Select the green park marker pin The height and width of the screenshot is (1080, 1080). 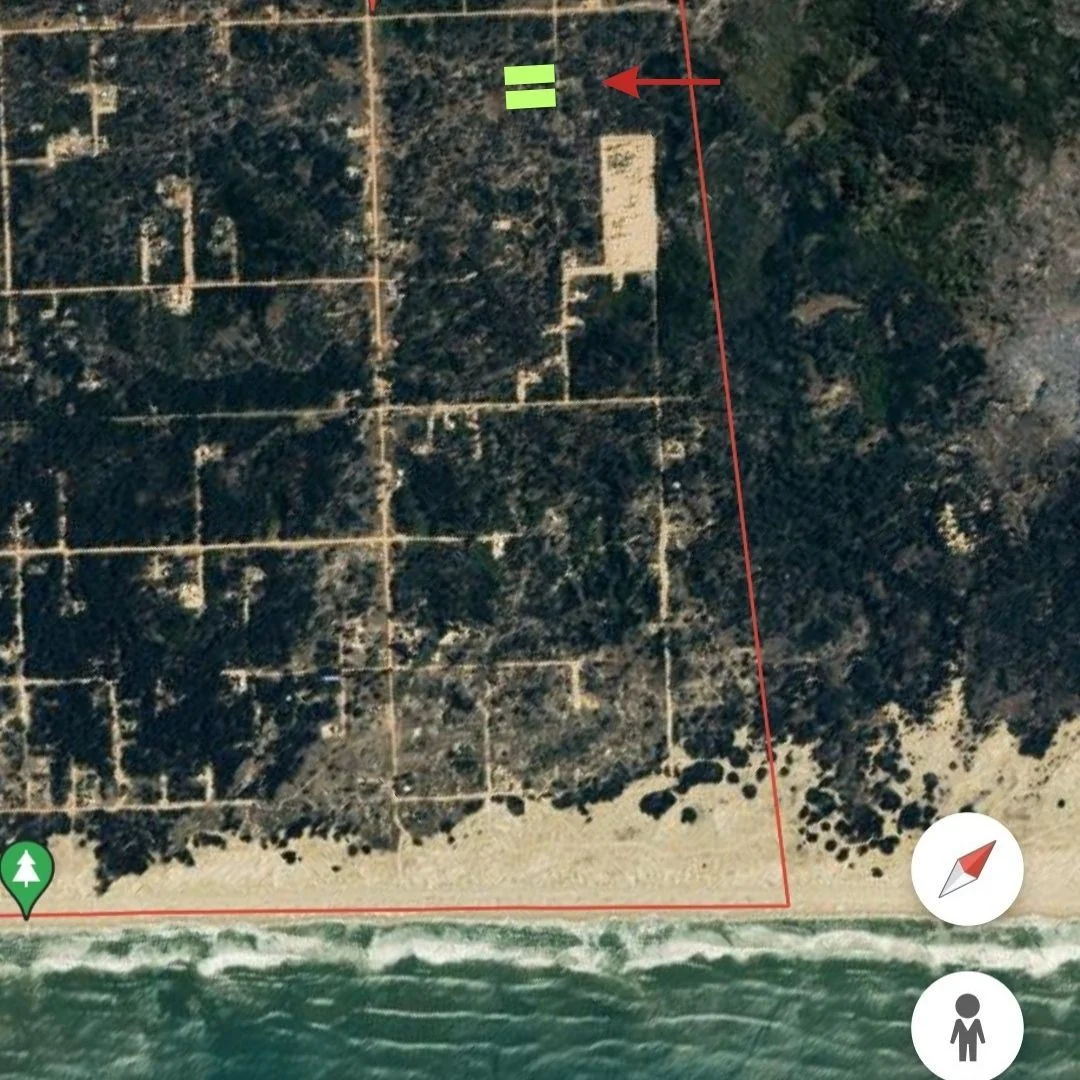[x=26, y=872]
